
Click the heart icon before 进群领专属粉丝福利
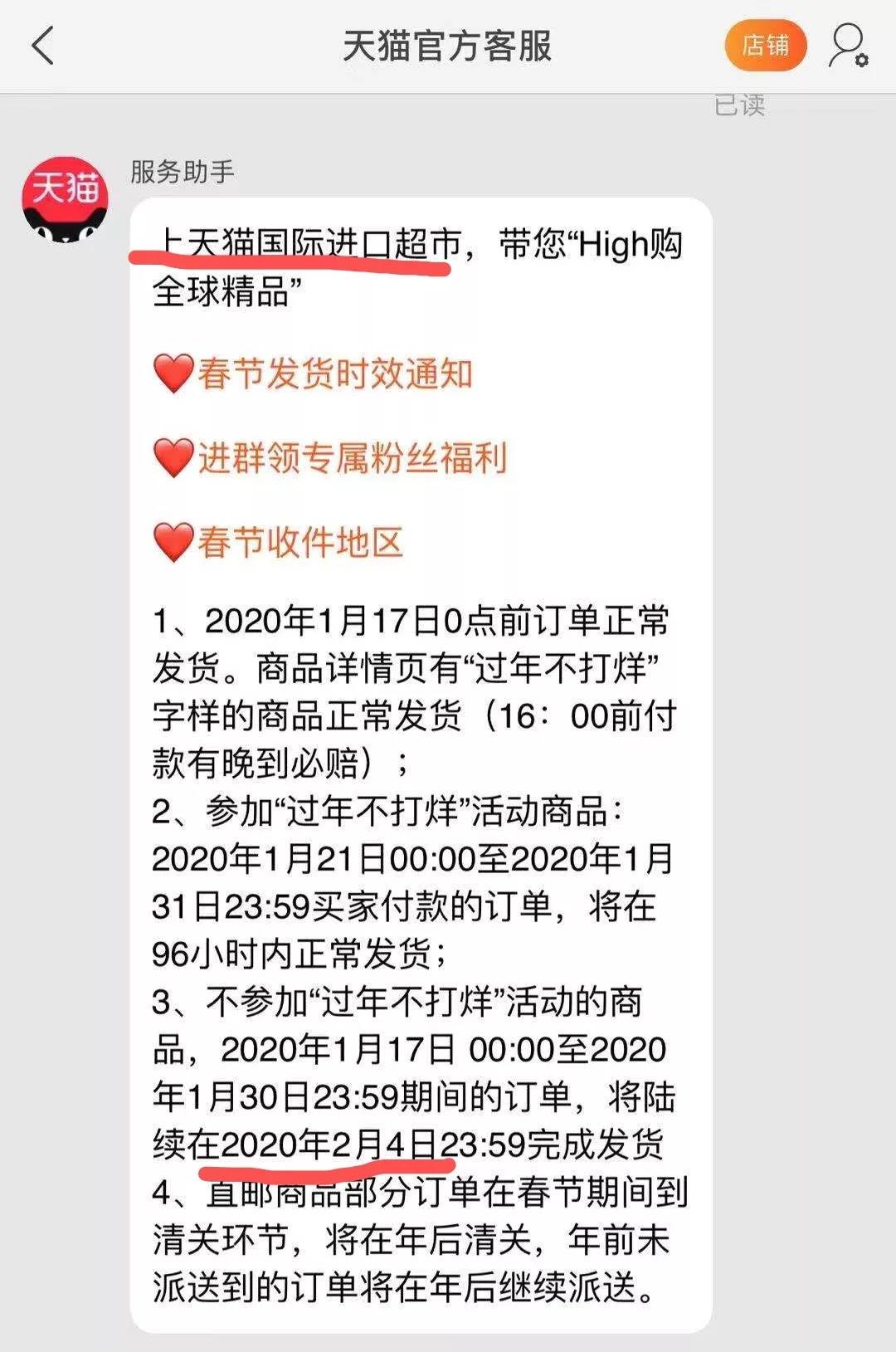[173, 457]
